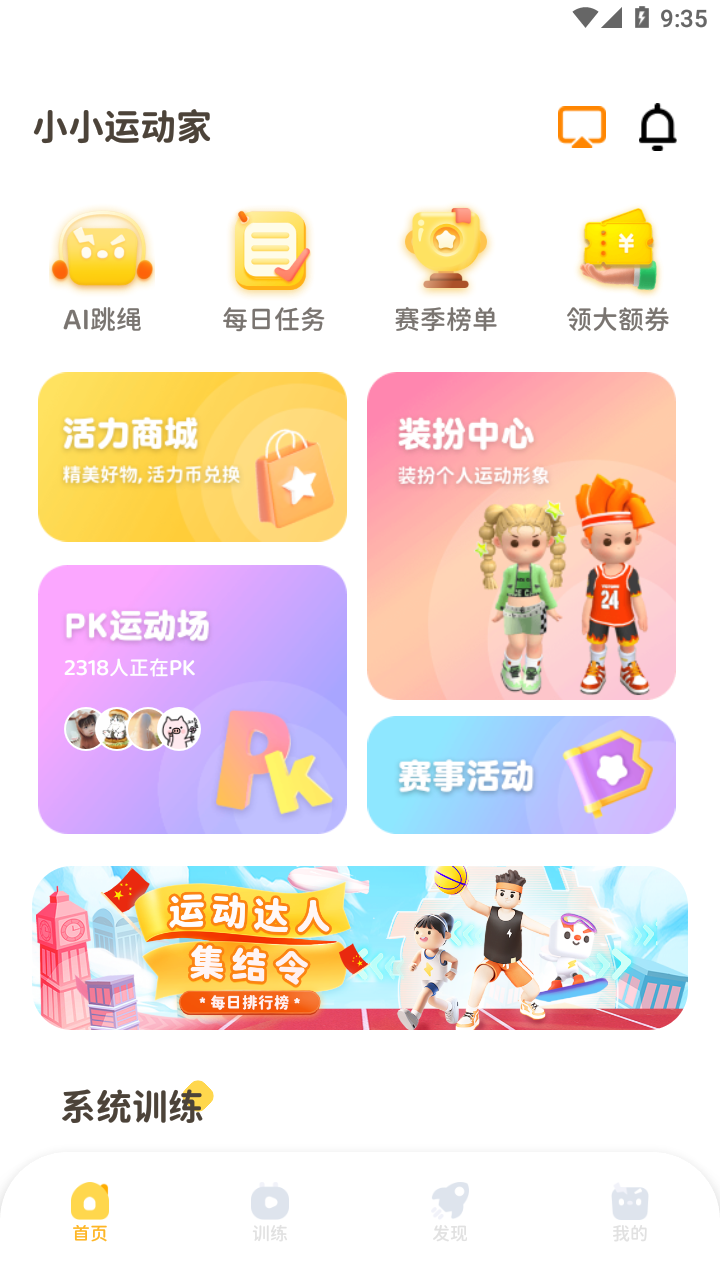Open the notifications bell
720x1280 pixels.
click(x=657, y=127)
